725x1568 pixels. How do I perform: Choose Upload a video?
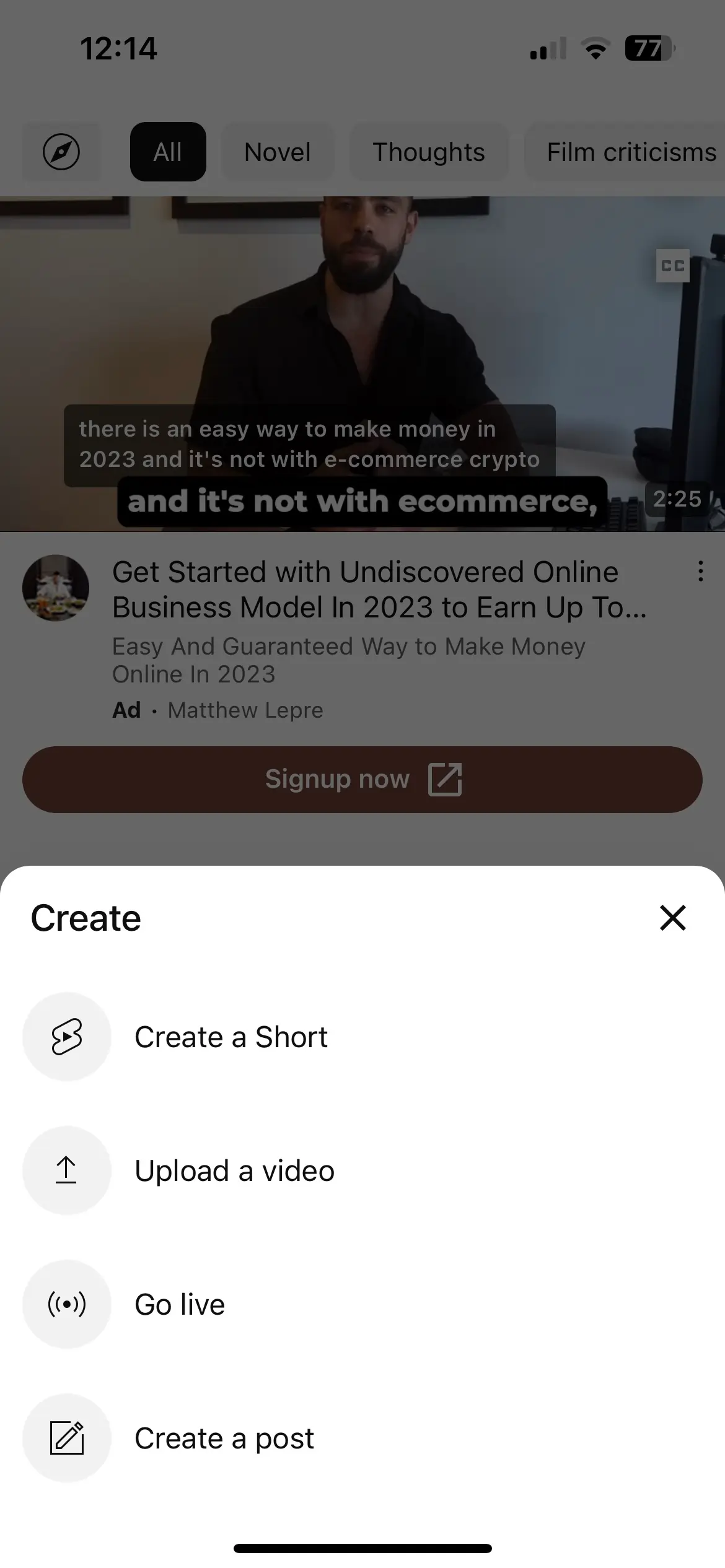234,1170
